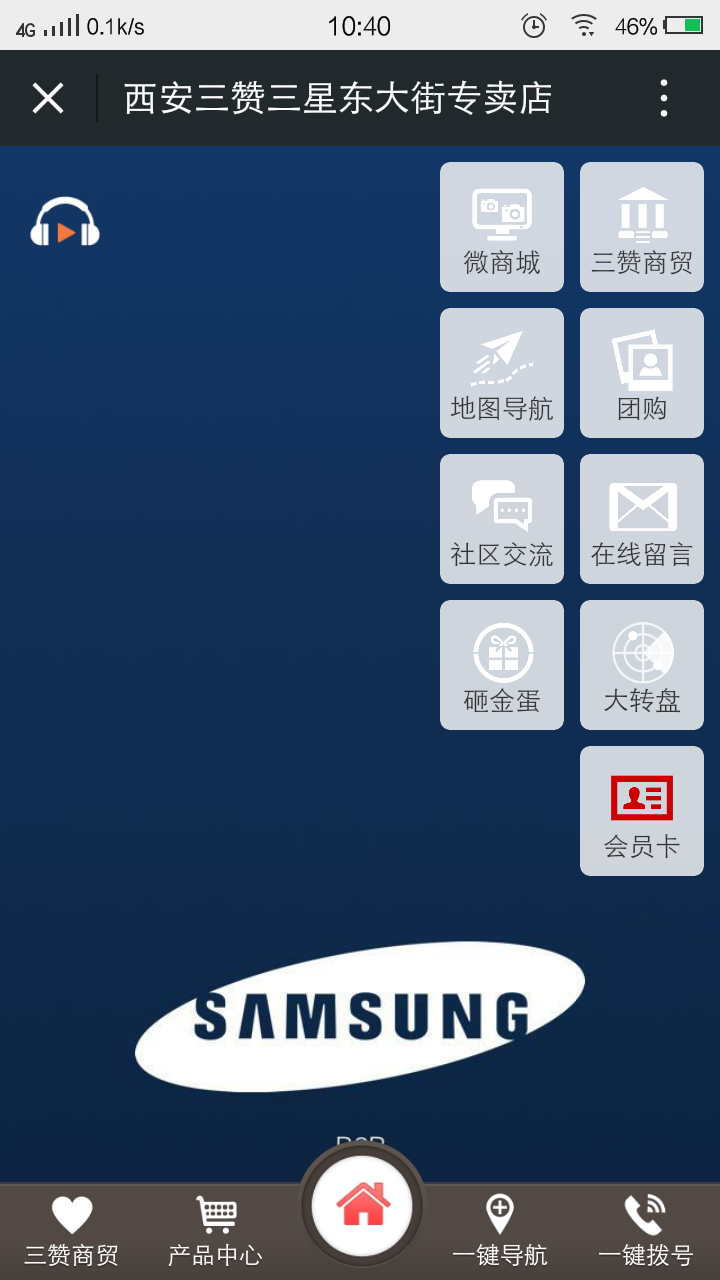Open the 微商城 tile
Screen dimensions: 720x1280
click(502, 227)
